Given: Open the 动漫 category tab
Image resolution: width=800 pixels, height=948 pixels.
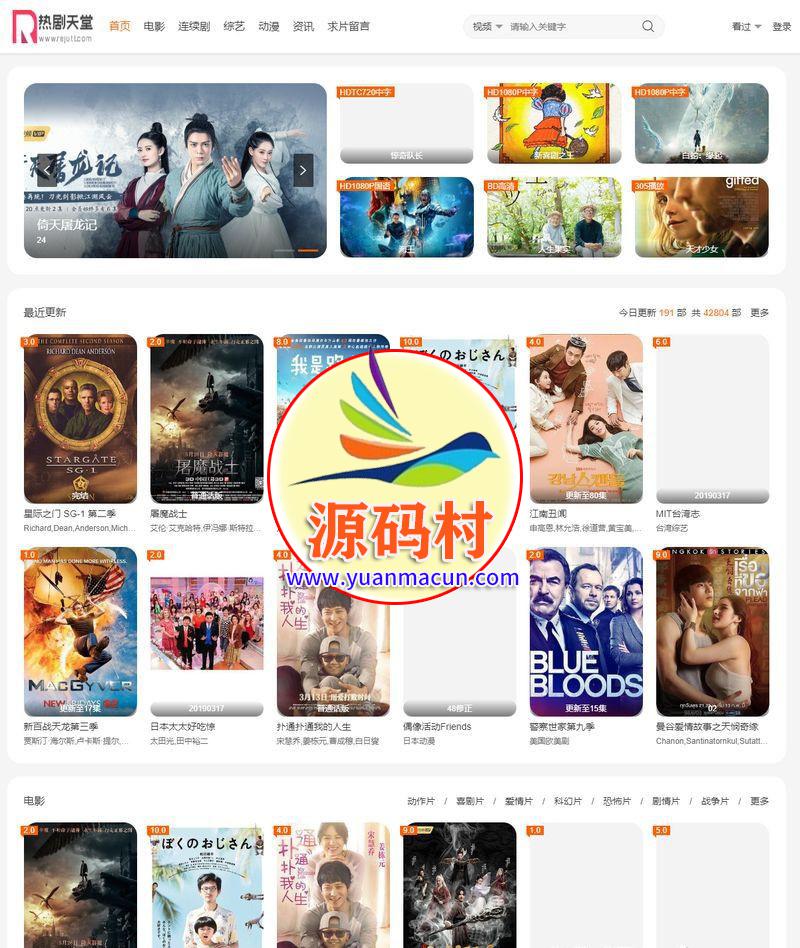Looking at the screenshot, I should coord(268,26).
